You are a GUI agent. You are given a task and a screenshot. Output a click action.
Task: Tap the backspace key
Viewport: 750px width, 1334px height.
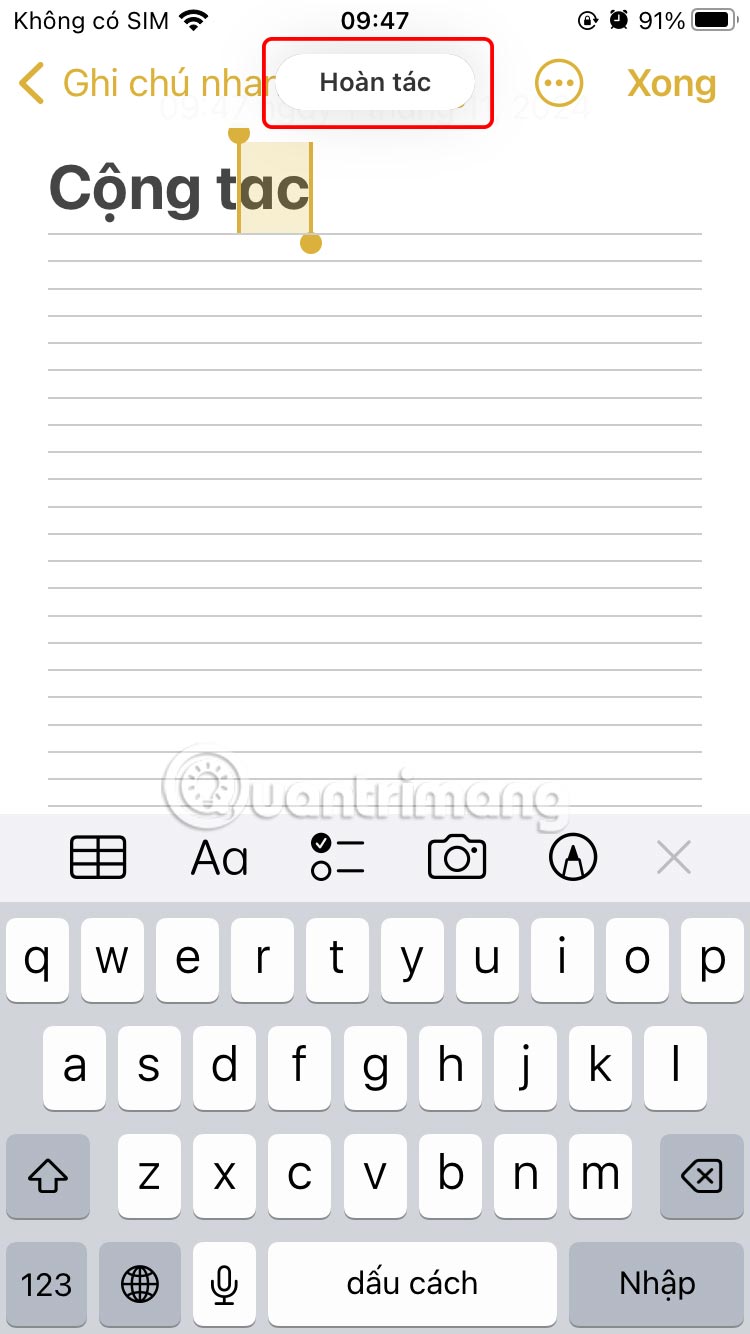[705, 1176]
